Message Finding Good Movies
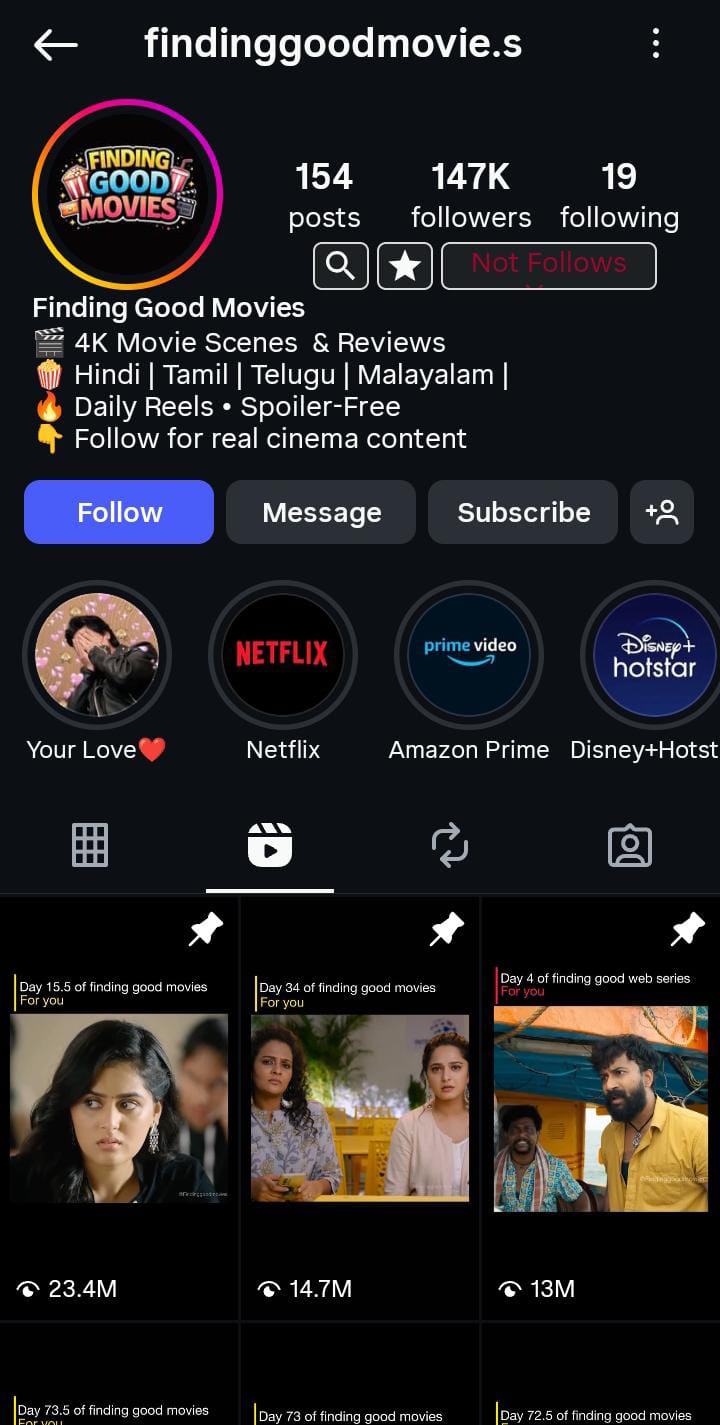Image resolution: width=720 pixels, height=1425 pixels. click(x=321, y=512)
